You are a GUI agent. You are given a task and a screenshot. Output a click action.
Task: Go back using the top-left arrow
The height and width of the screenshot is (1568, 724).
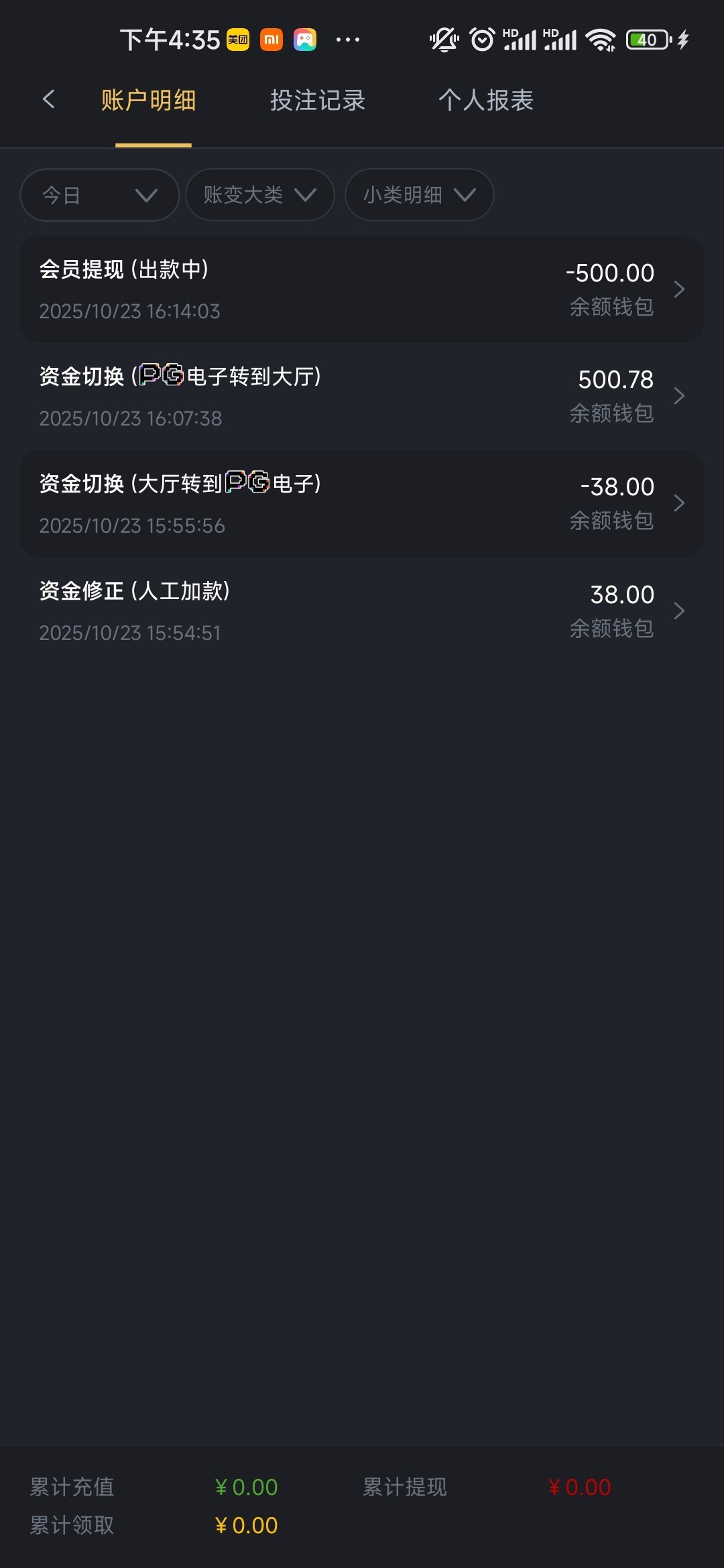(x=48, y=100)
